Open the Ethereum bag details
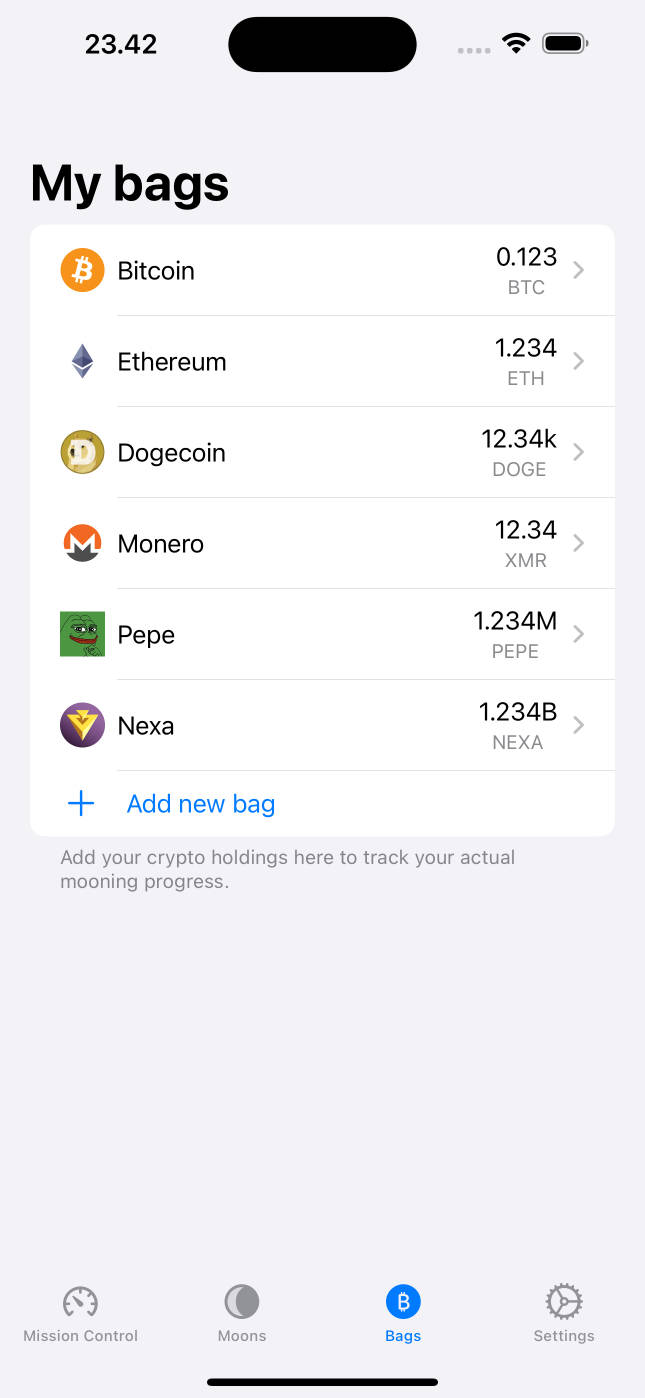Image resolution: width=645 pixels, height=1398 pixels. pyautogui.click(x=322, y=362)
